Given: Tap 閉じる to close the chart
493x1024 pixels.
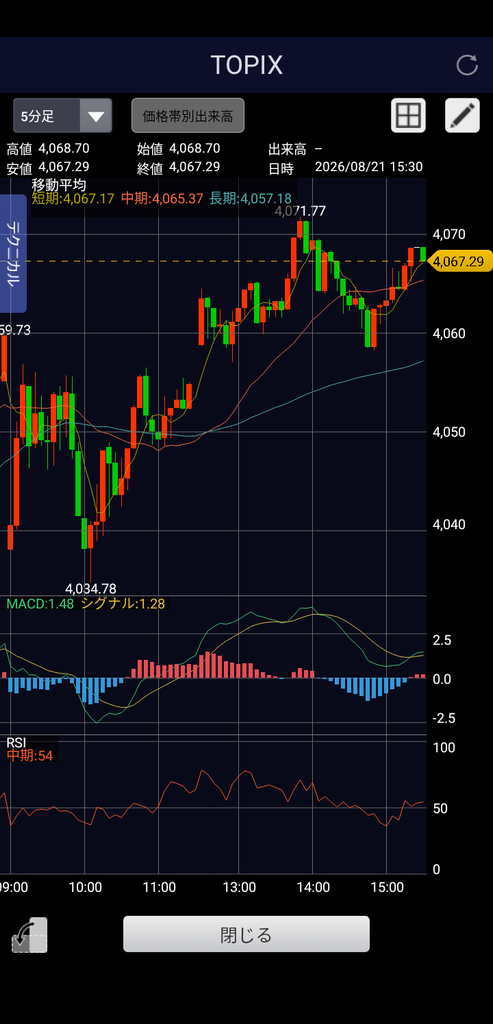Looking at the screenshot, I should (246, 934).
